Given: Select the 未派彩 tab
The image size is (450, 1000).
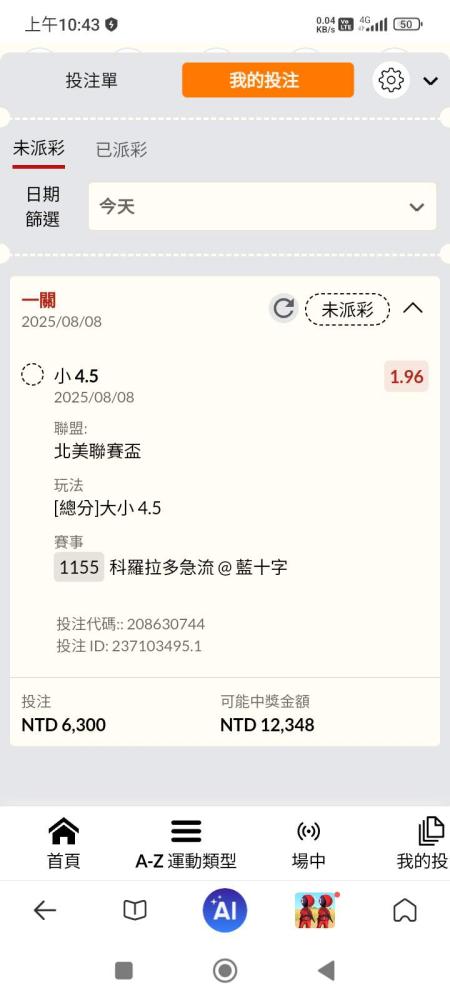Looking at the screenshot, I should coord(39,149).
